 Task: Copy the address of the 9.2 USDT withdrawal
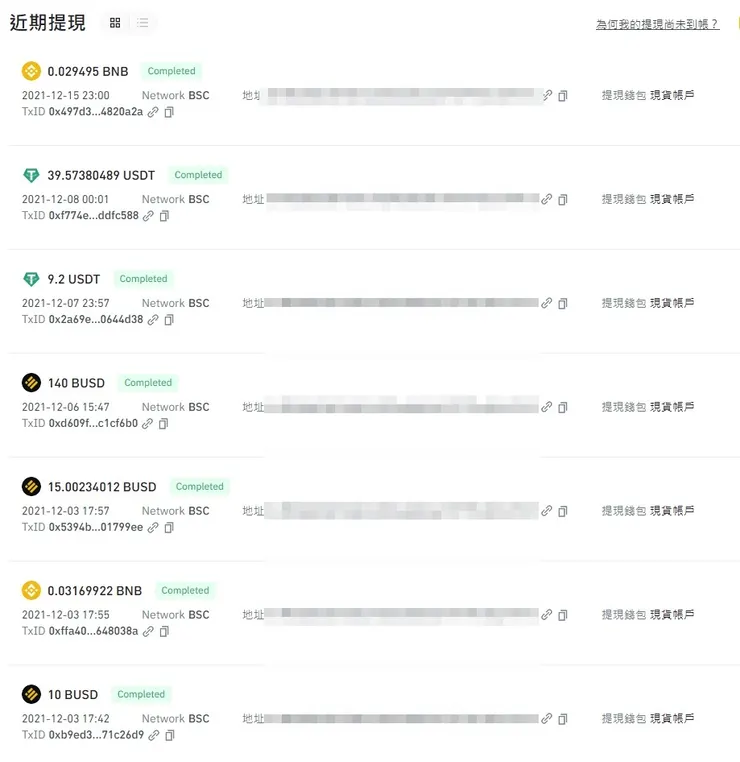coord(563,303)
